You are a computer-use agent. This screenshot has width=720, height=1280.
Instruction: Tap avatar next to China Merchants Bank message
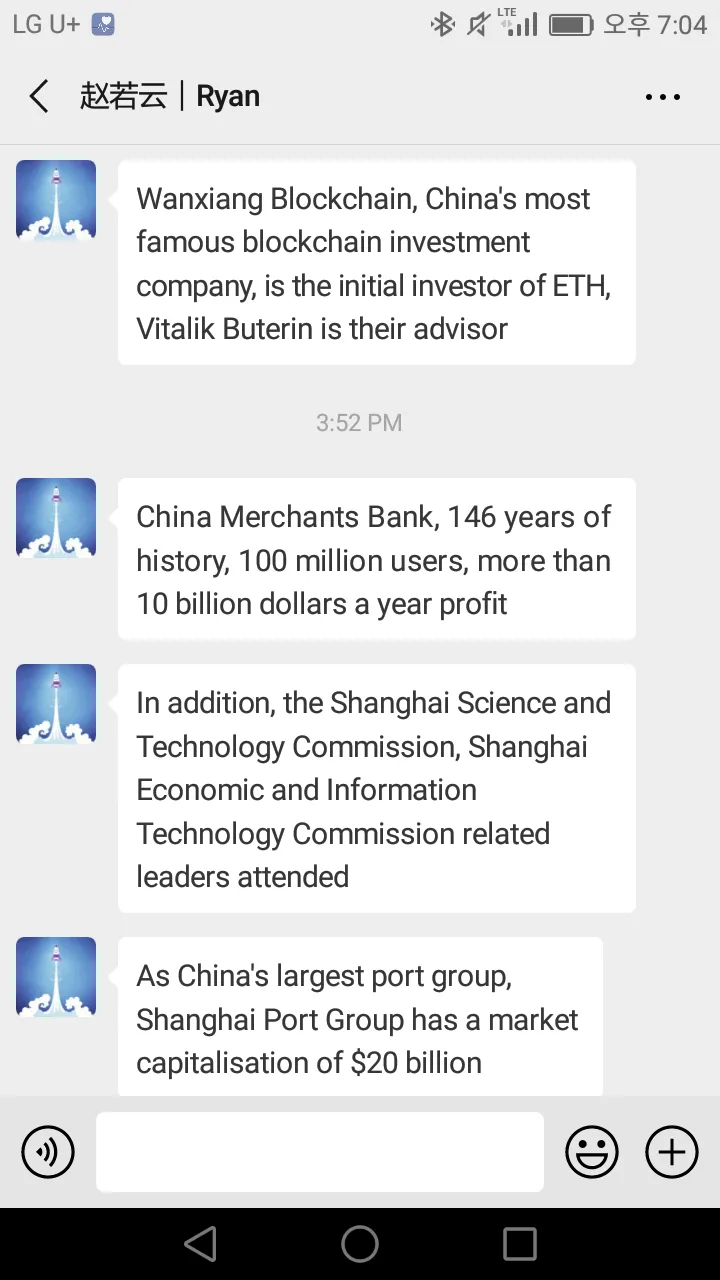tap(56, 518)
